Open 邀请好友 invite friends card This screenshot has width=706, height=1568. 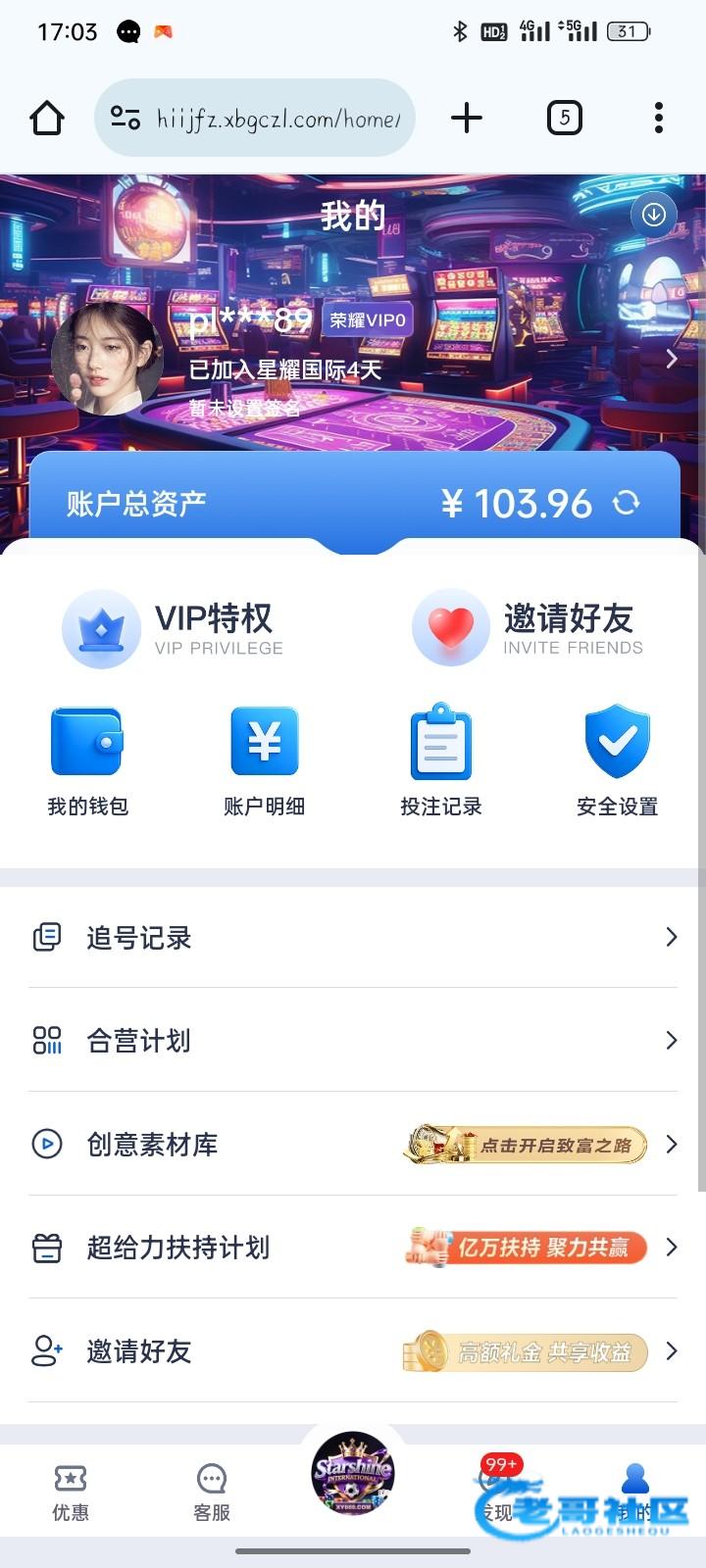[529, 629]
